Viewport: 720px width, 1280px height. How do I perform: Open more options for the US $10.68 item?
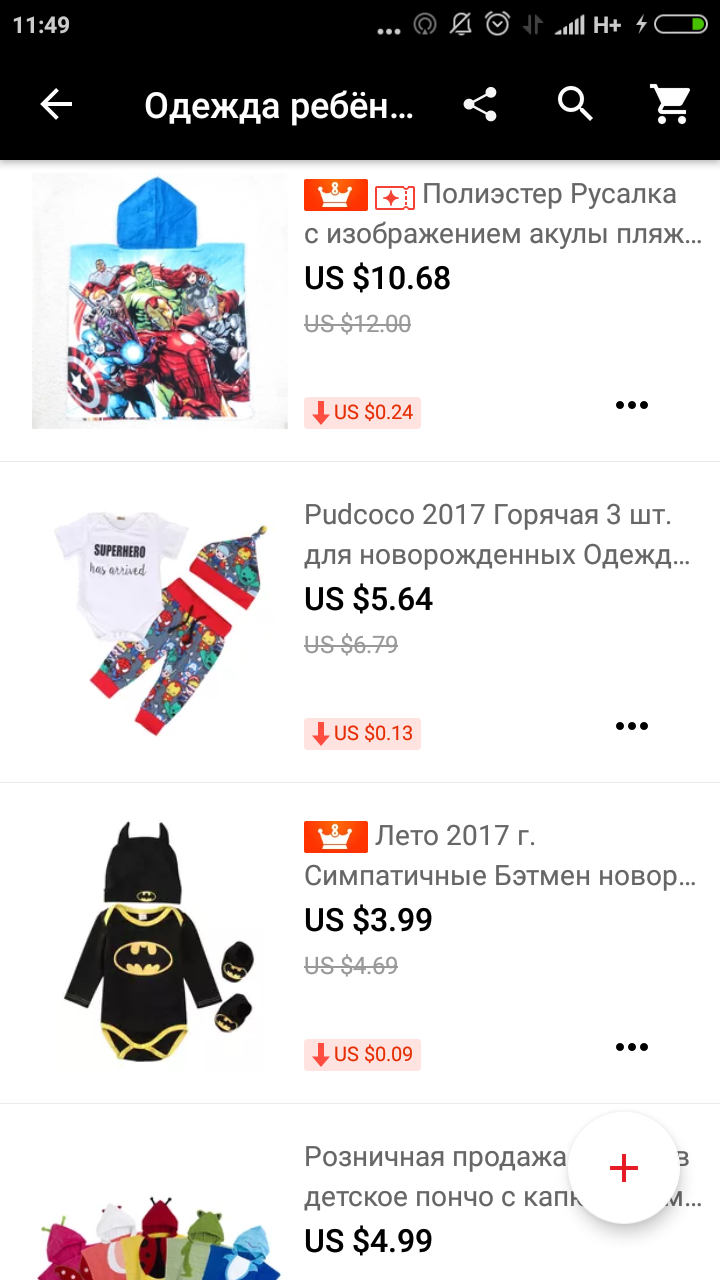[632, 405]
